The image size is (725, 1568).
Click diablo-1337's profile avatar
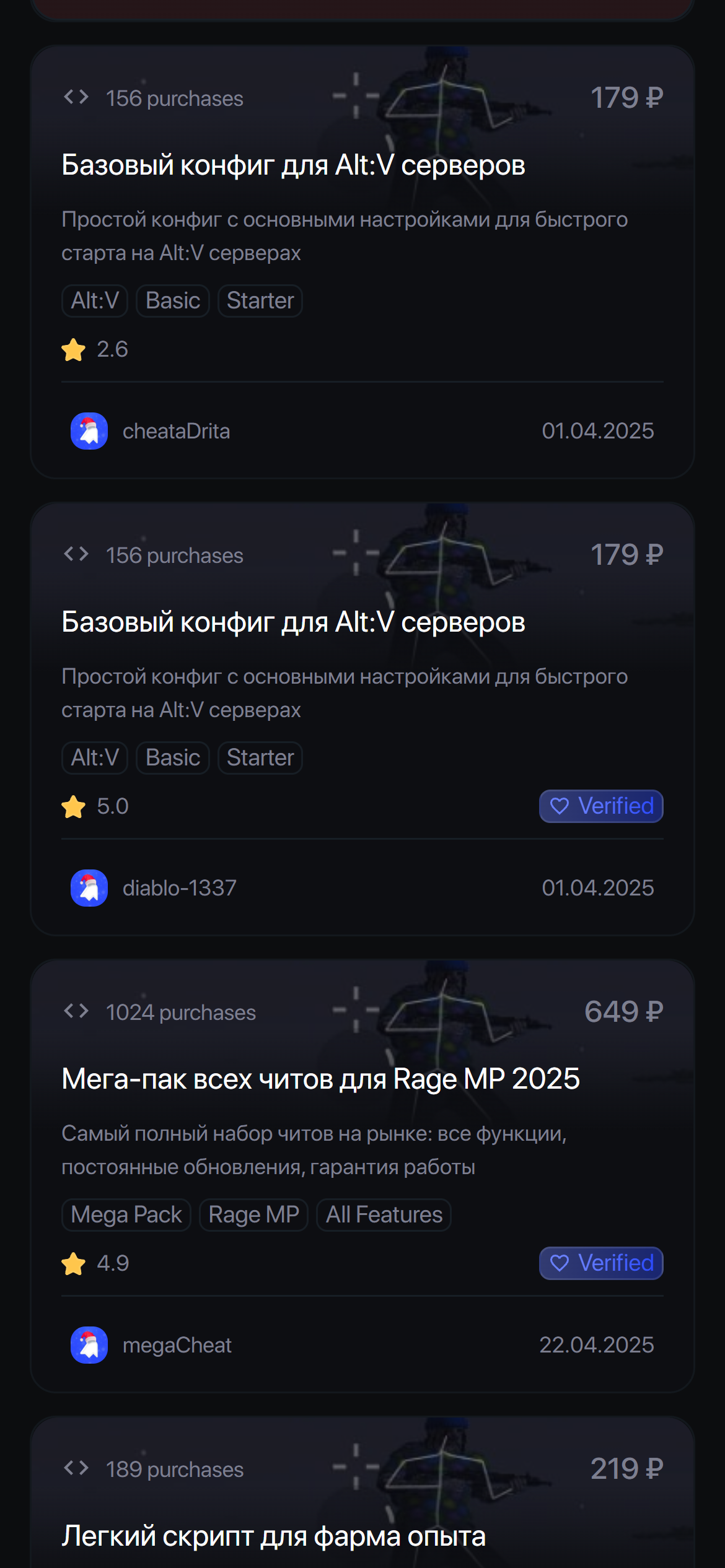88,888
